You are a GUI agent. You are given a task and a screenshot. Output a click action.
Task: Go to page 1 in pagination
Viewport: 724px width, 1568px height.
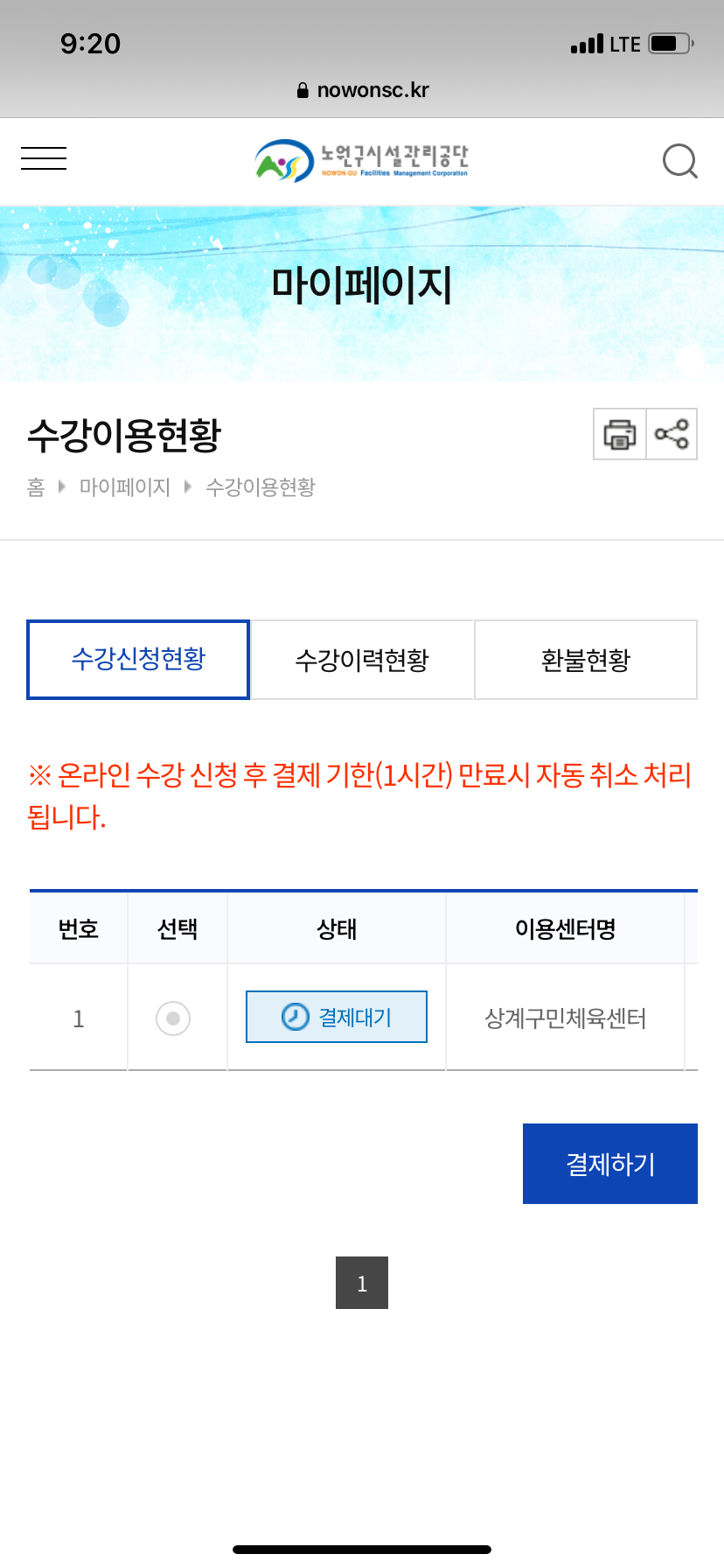(x=362, y=1283)
